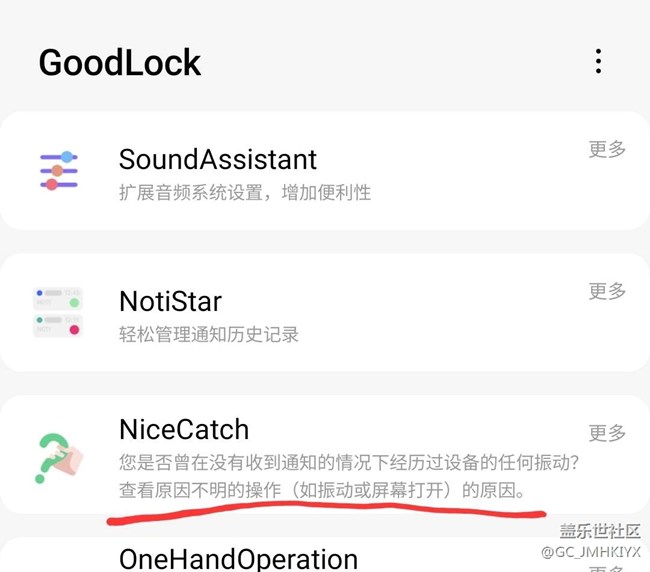The width and height of the screenshot is (650, 572).
Task: Open the NotiStar module
Action: pos(170,302)
